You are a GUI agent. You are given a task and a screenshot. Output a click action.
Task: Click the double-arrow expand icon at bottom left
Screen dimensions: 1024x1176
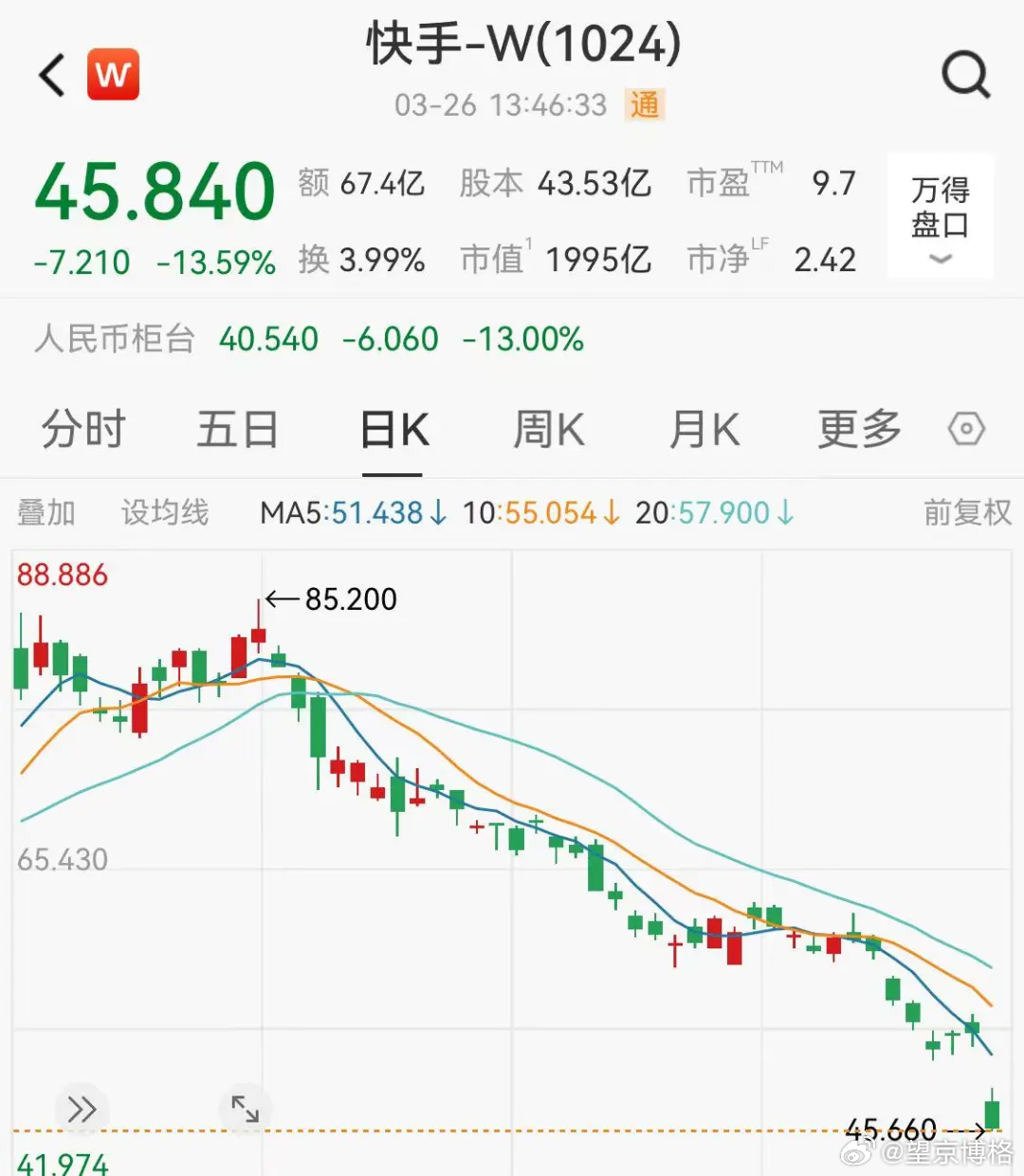(82, 1110)
